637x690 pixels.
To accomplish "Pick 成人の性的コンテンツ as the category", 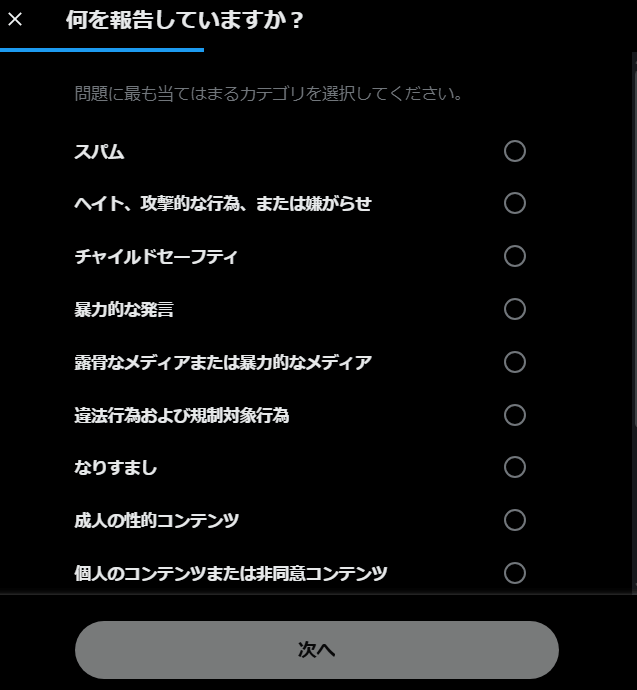I will click(x=514, y=520).
